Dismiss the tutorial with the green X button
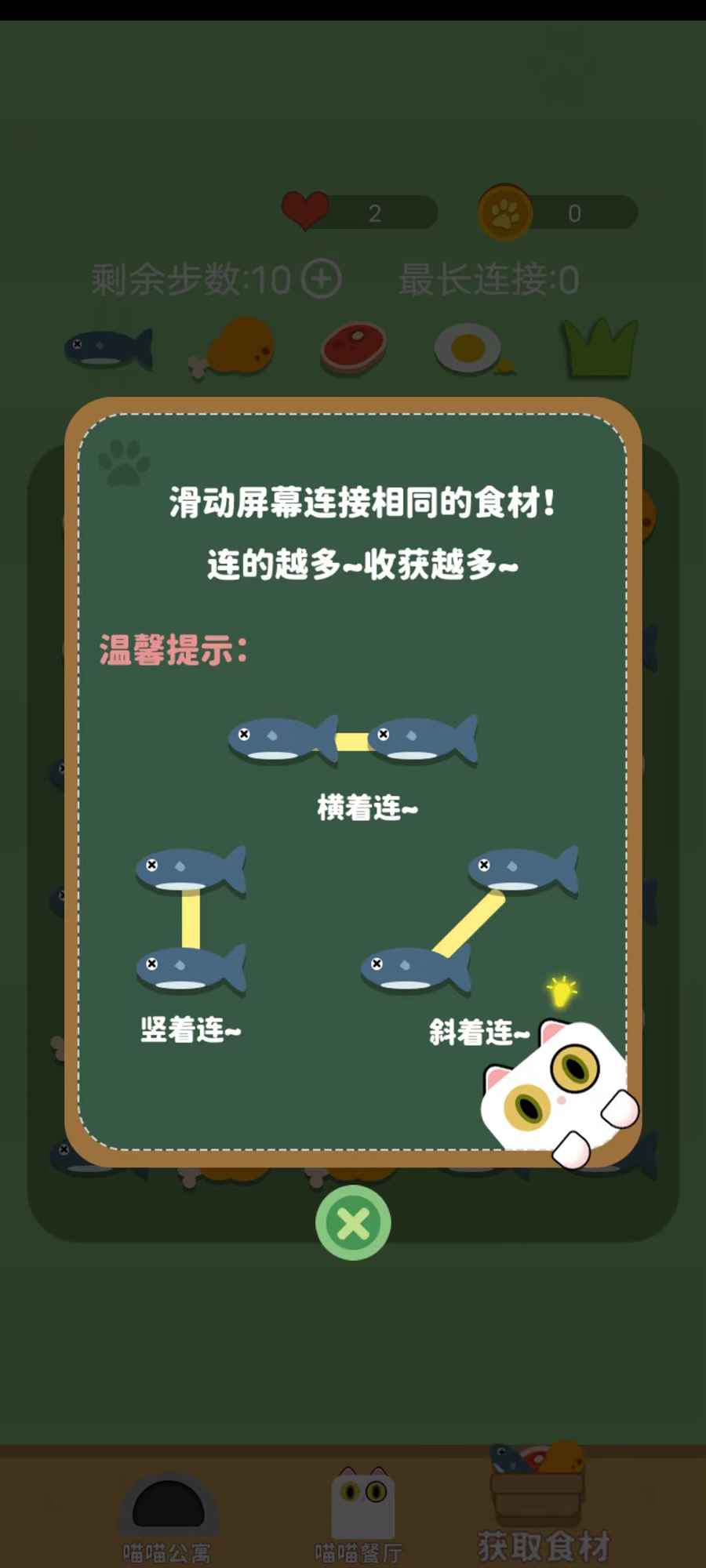This screenshot has height=1568, width=706. [353, 1223]
